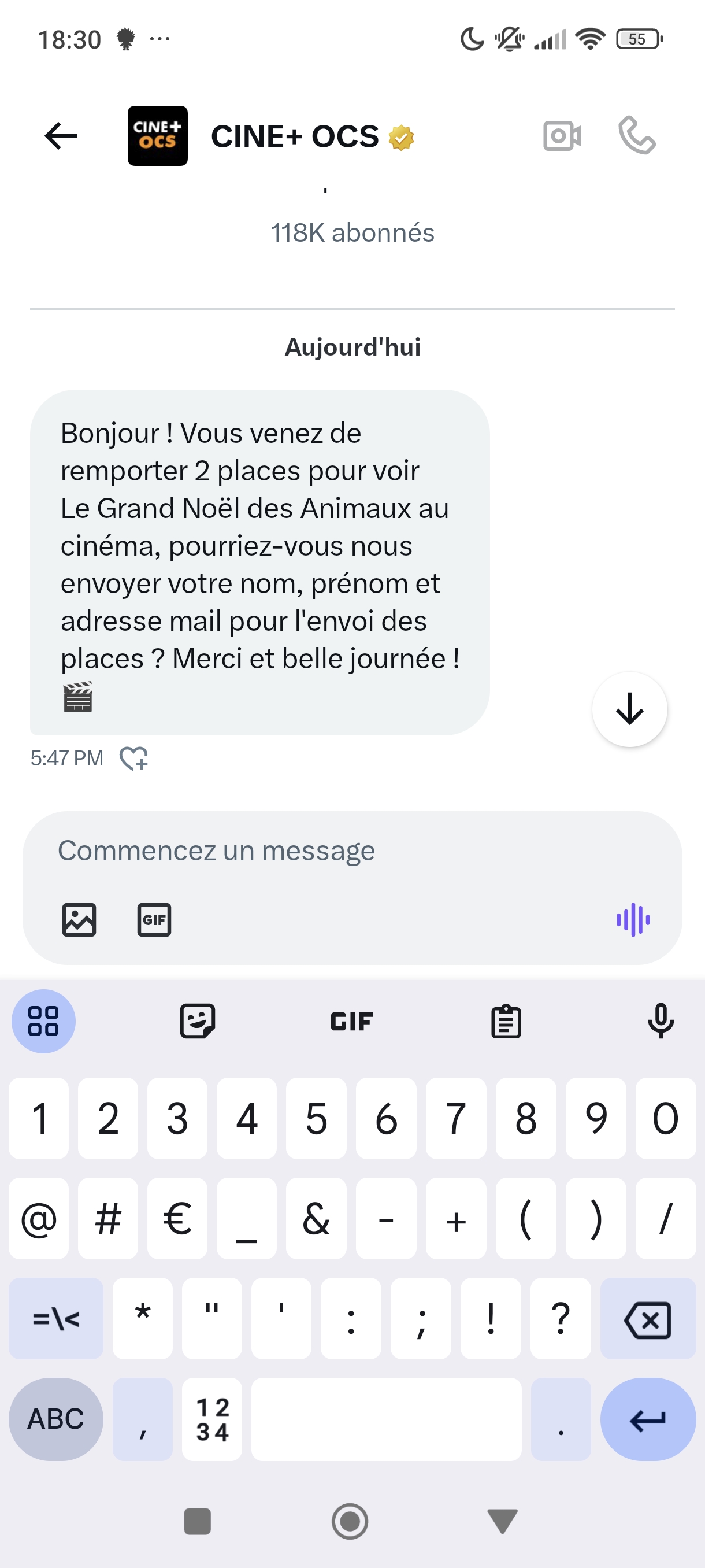
Task: Start a video call with CINE+ OCS
Action: click(x=562, y=136)
